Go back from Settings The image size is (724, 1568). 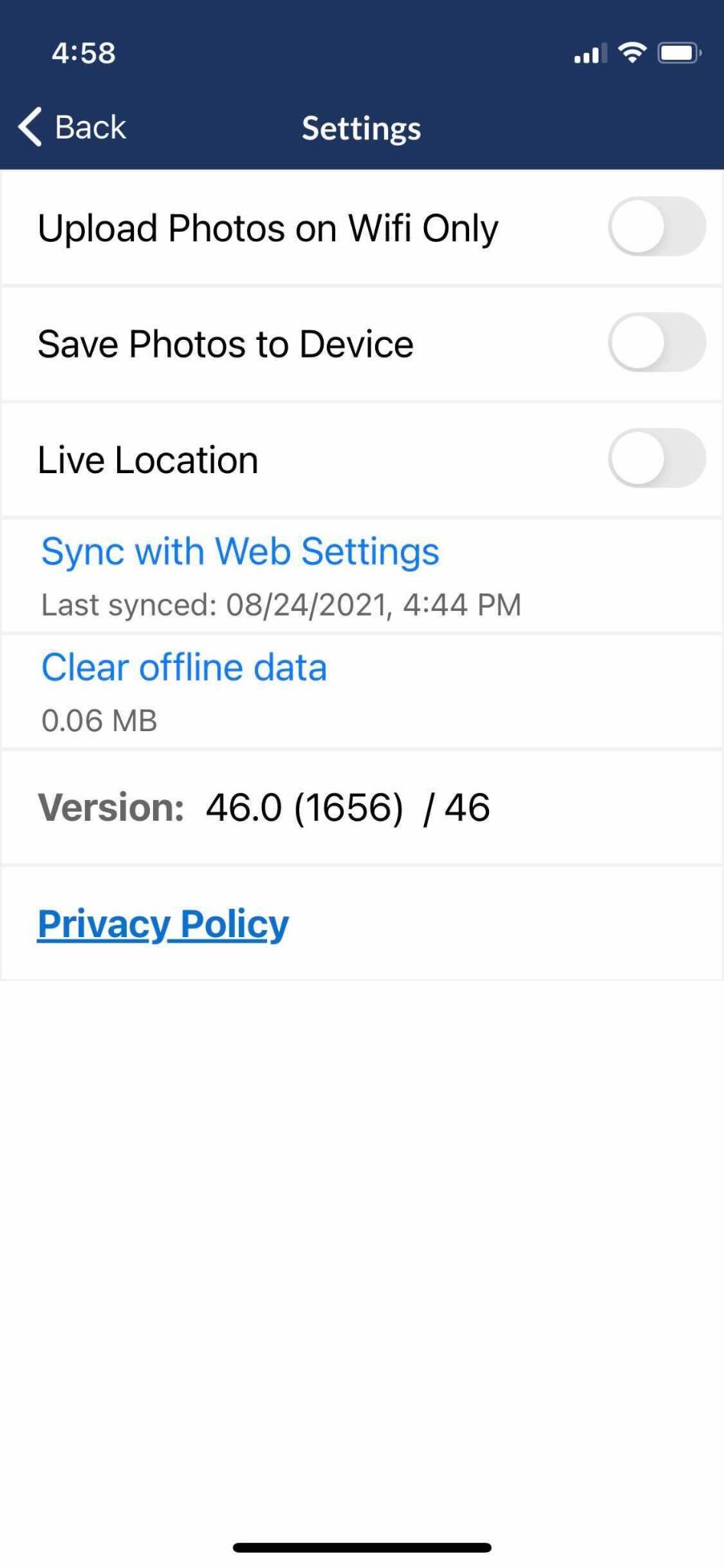tap(72, 127)
